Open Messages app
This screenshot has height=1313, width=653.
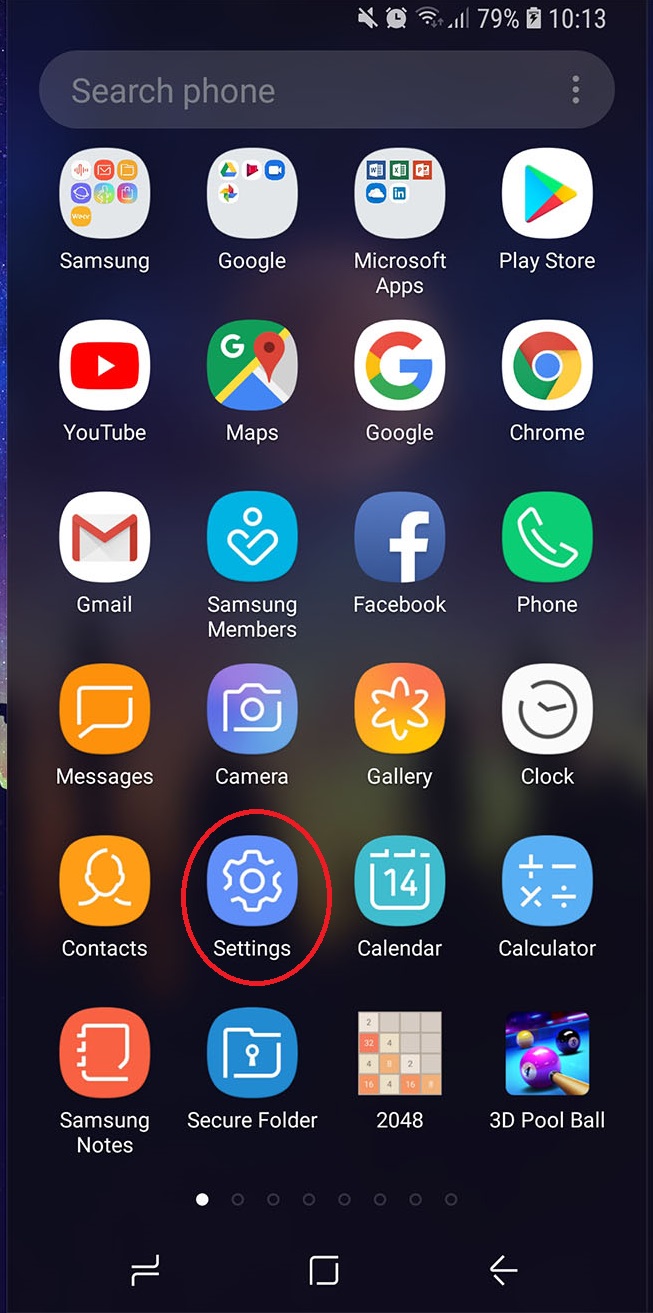tap(105, 709)
